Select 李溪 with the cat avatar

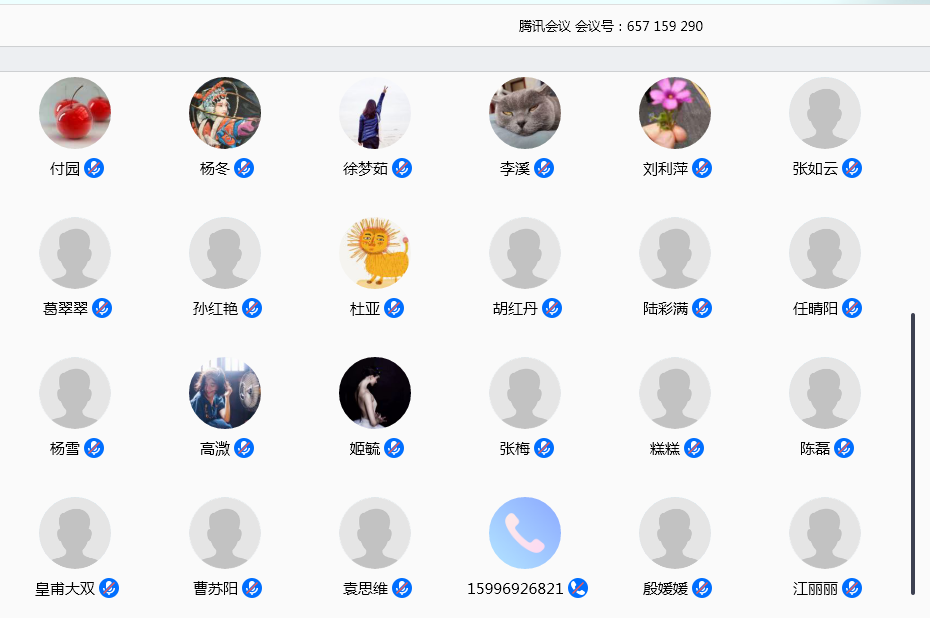[x=525, y=113]
